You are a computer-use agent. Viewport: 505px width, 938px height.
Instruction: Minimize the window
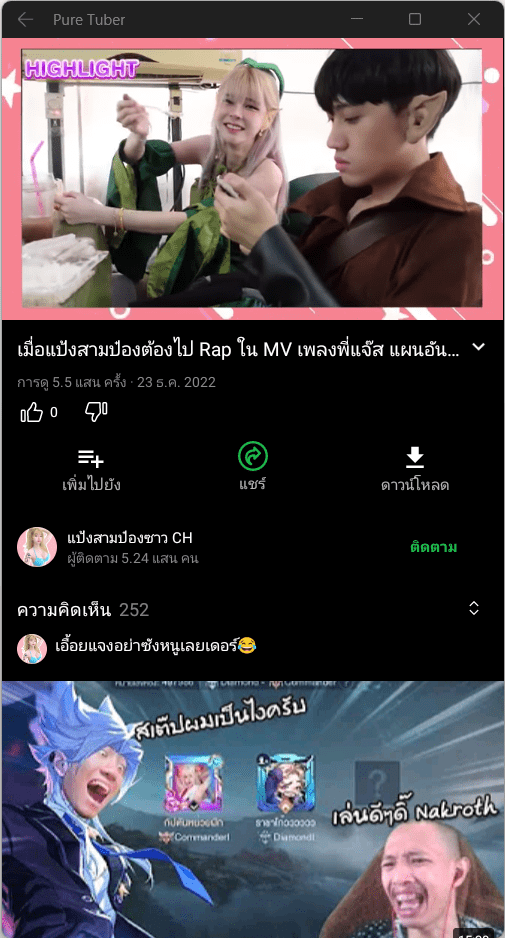[357, 20]
